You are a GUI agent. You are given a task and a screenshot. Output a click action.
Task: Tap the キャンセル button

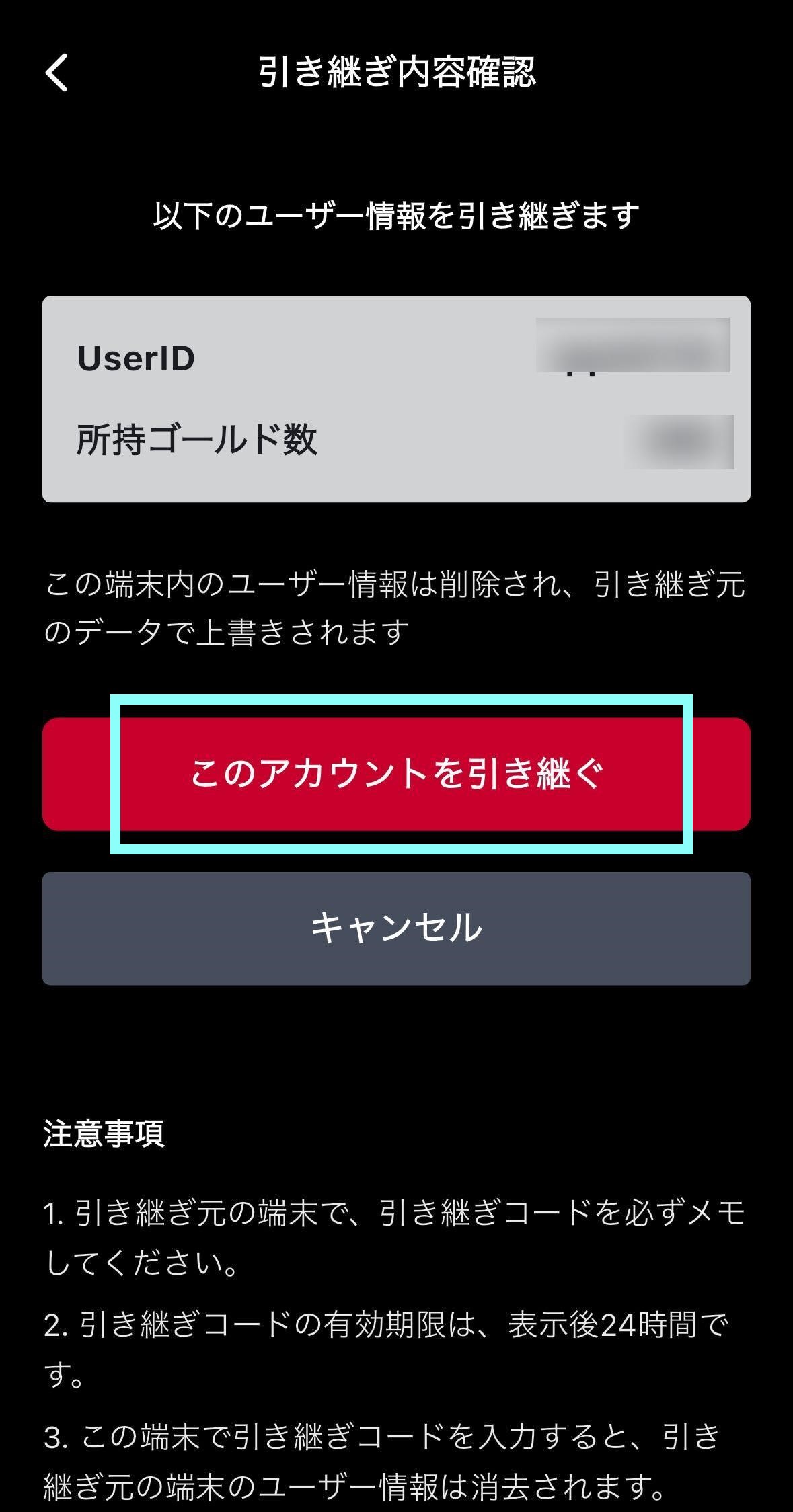coord(396,928)
